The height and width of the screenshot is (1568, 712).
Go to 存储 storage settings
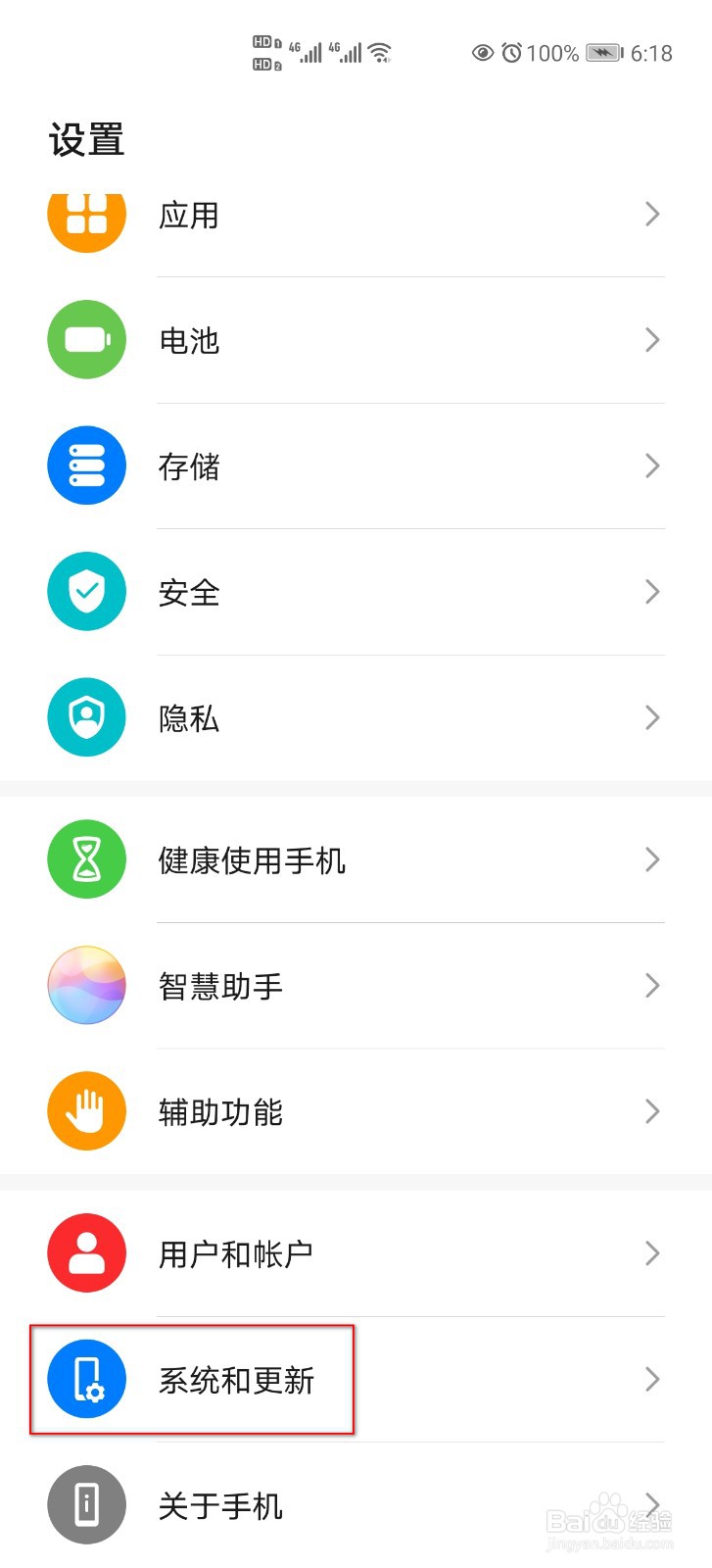pos(356,465)
